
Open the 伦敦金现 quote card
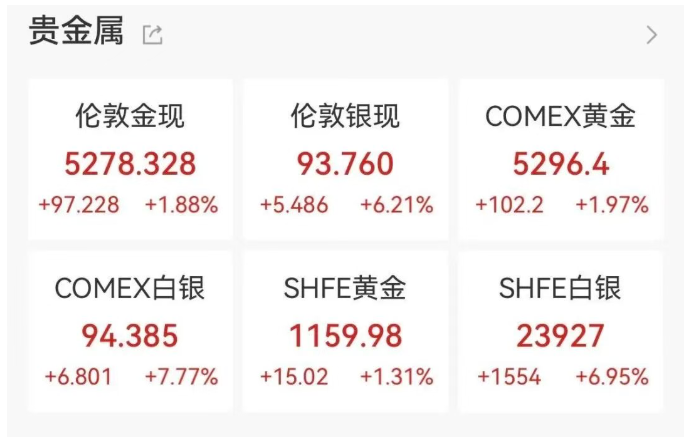coord(130,160)
